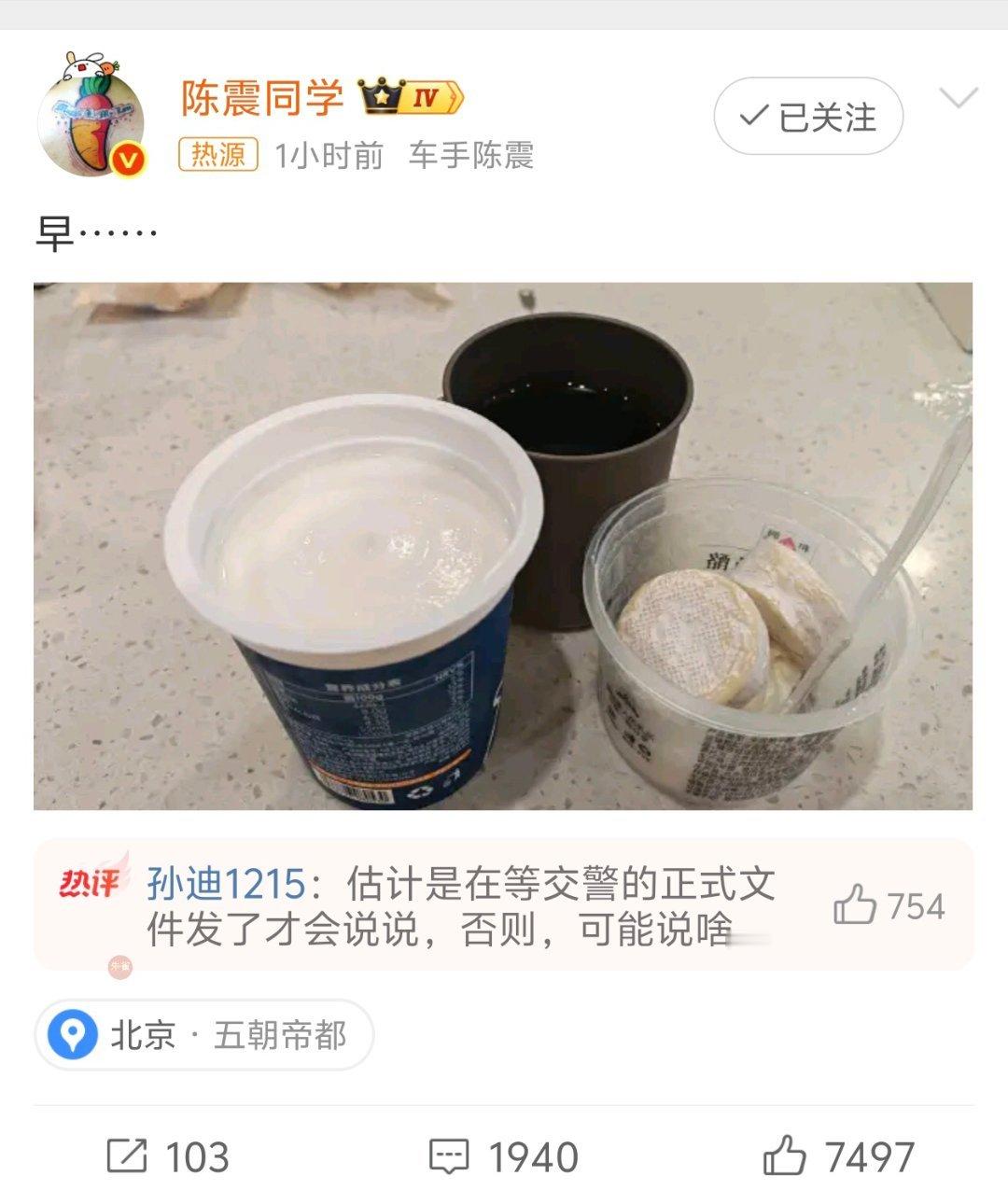Like the hot comment with 754 likes
The width and height of the screenshot is (1008, 1204).
(889, 906)
